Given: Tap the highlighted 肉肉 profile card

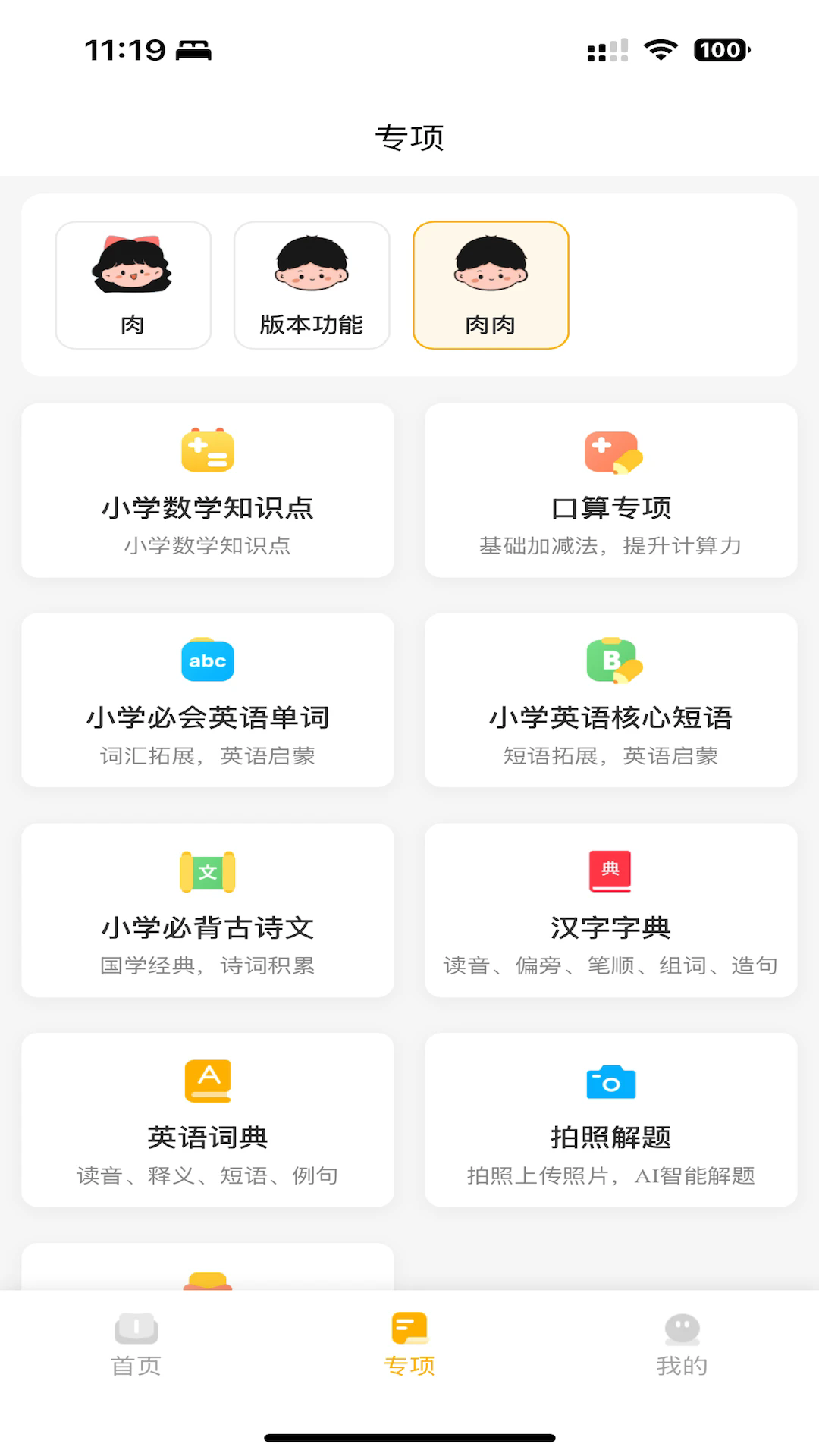Looking at the screenshot, I should (491, 285).
